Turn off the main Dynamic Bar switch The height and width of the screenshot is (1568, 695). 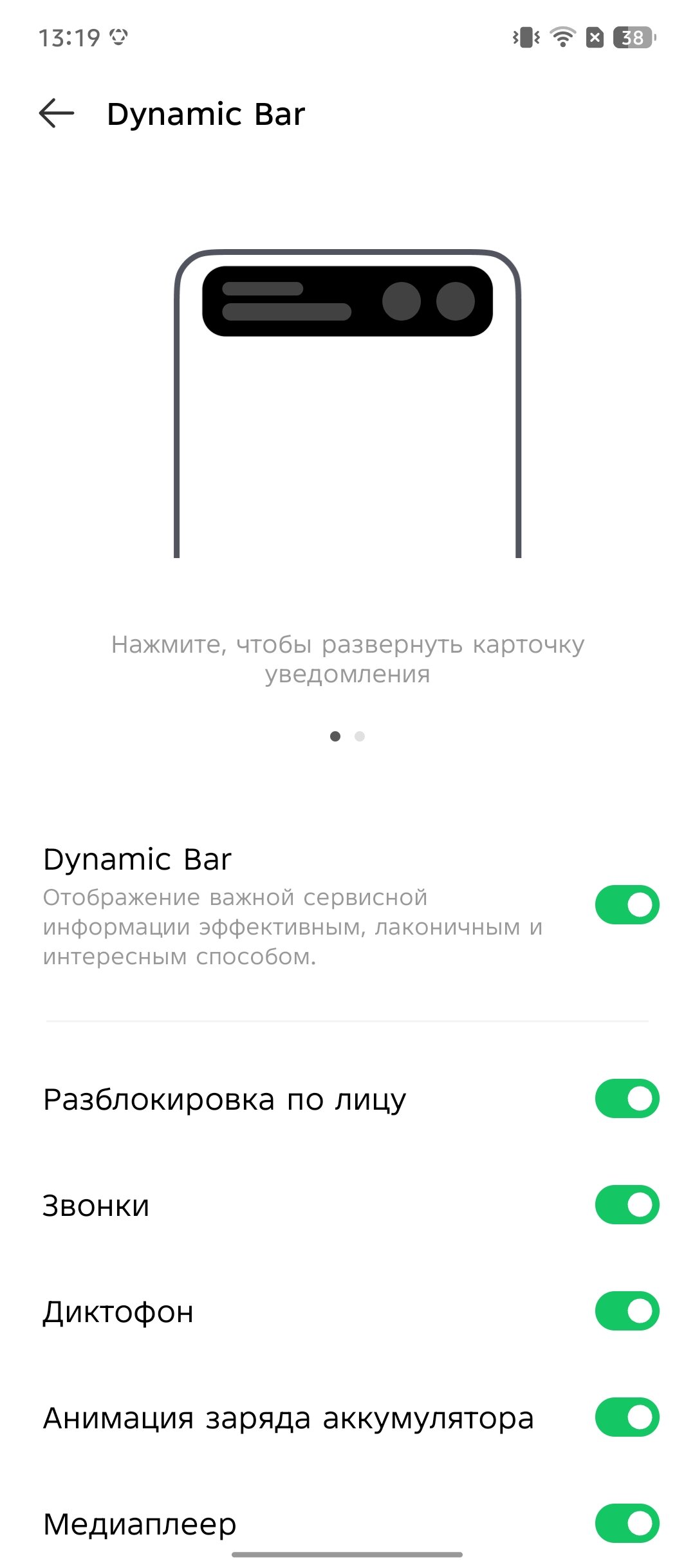click(x=627, y=904)
